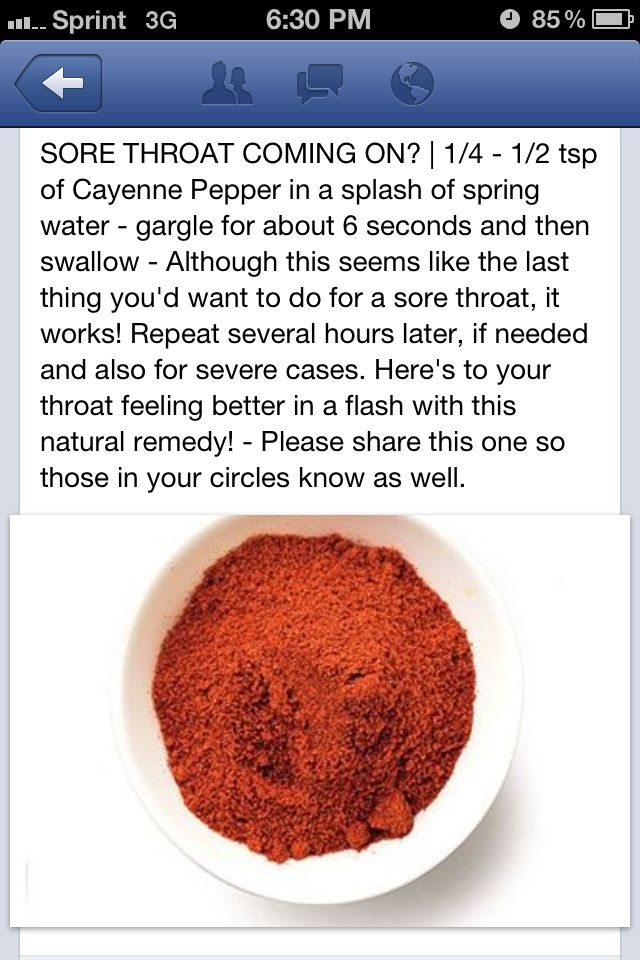Open the notifications globe icon

pyautogui.click(x=411, y=84)
